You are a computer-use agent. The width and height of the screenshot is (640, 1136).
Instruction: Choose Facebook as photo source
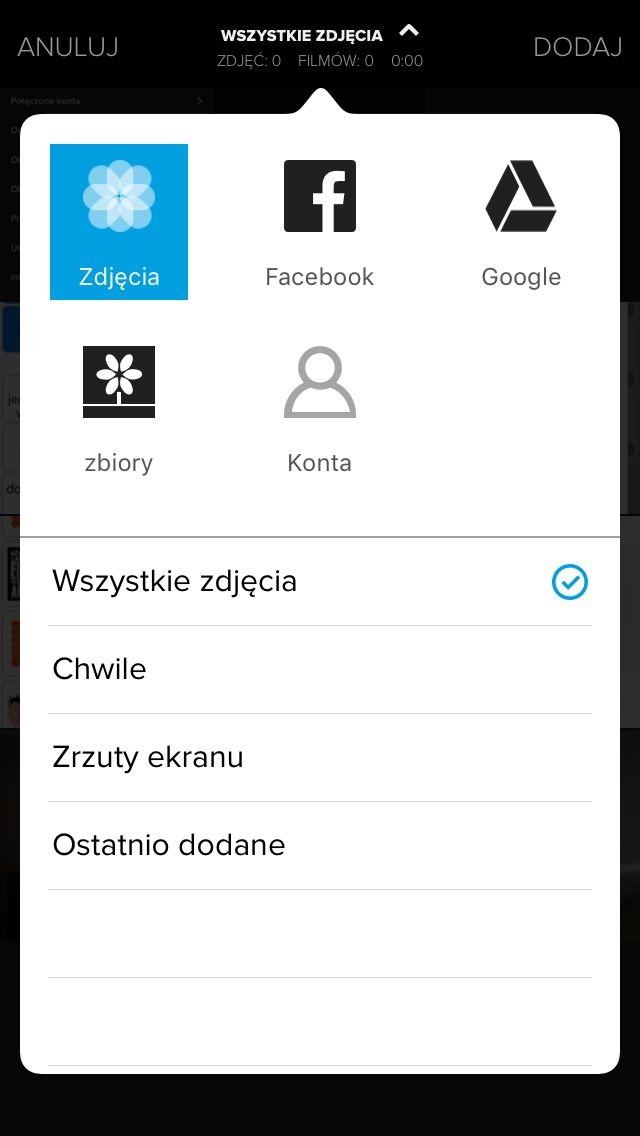coord(320,222)
